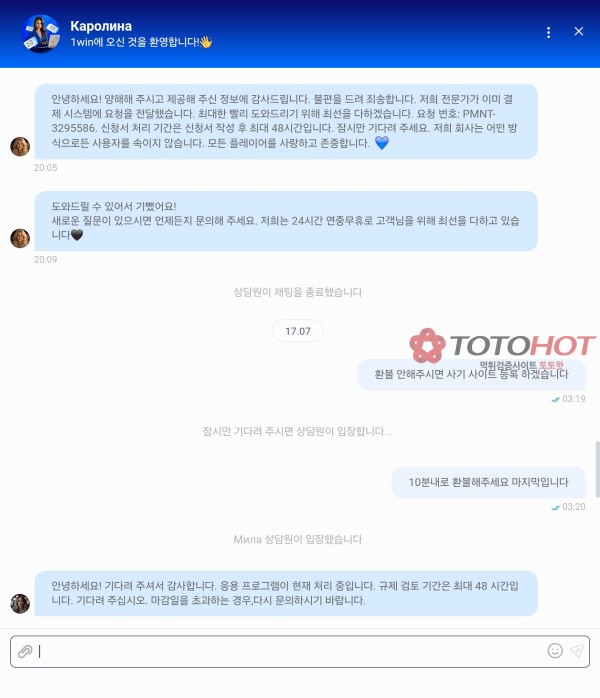600x698 pixels.
Task: Attach a file with the paperclip icon
Action: 25,651
